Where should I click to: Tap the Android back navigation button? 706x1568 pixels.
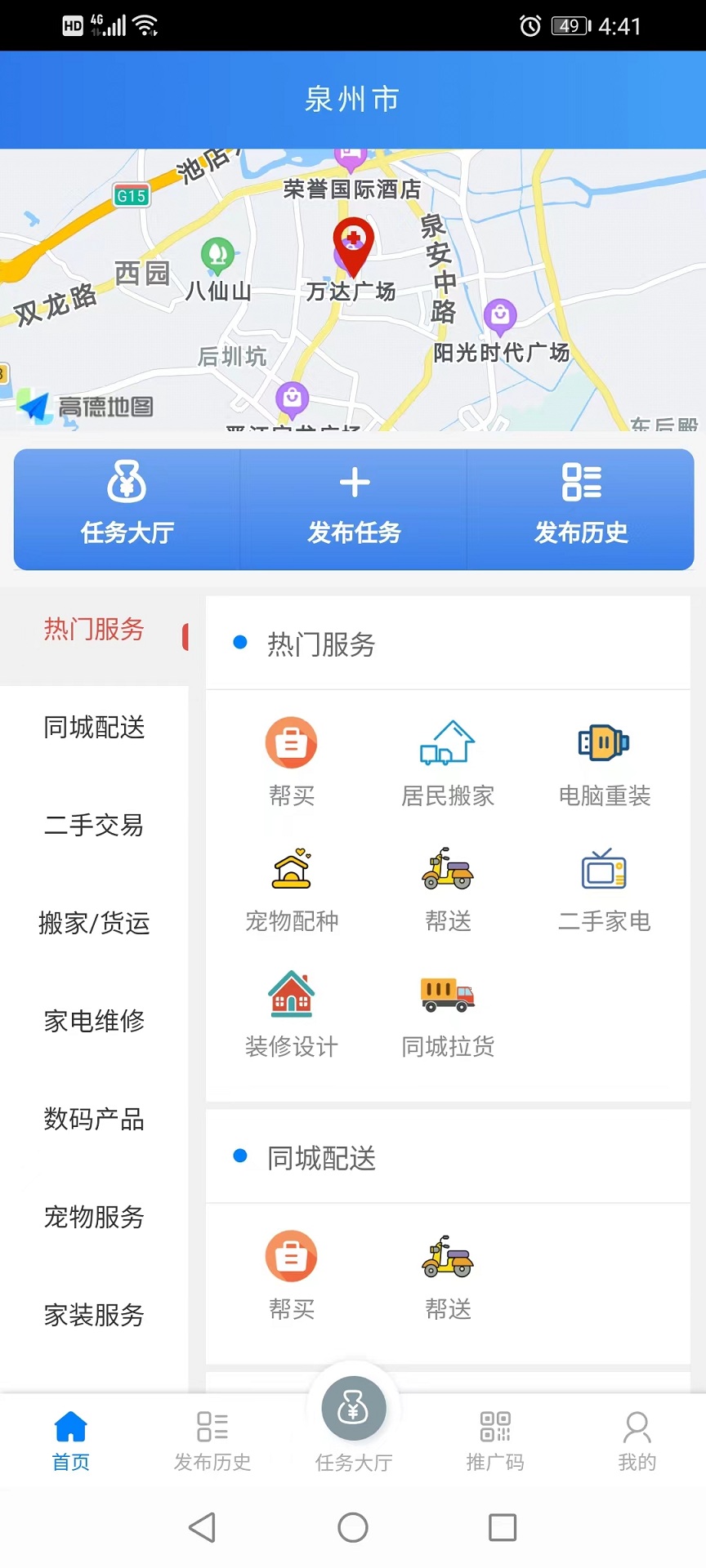tap(202, 1526)
